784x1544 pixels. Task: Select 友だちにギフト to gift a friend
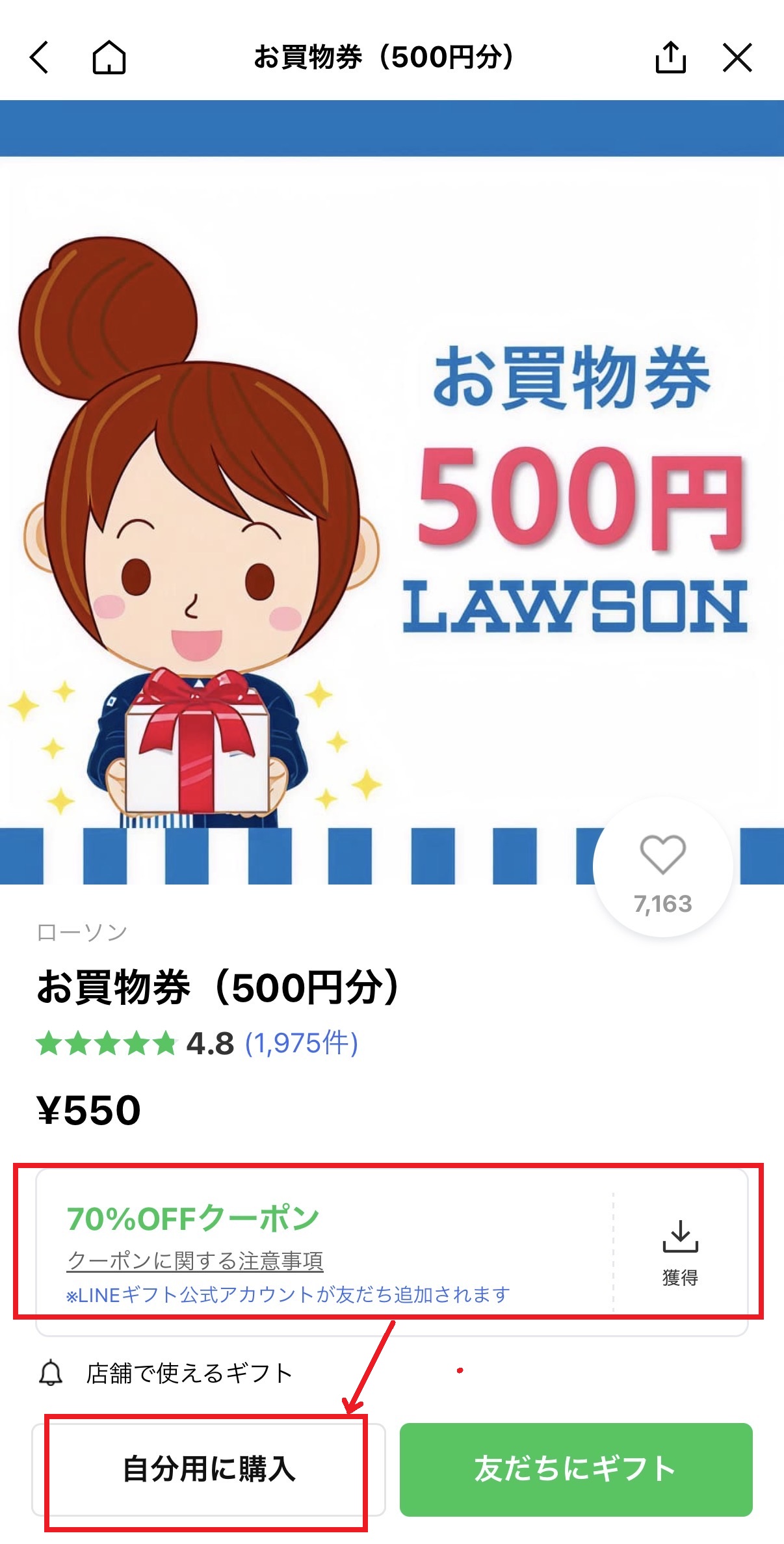575,1470
